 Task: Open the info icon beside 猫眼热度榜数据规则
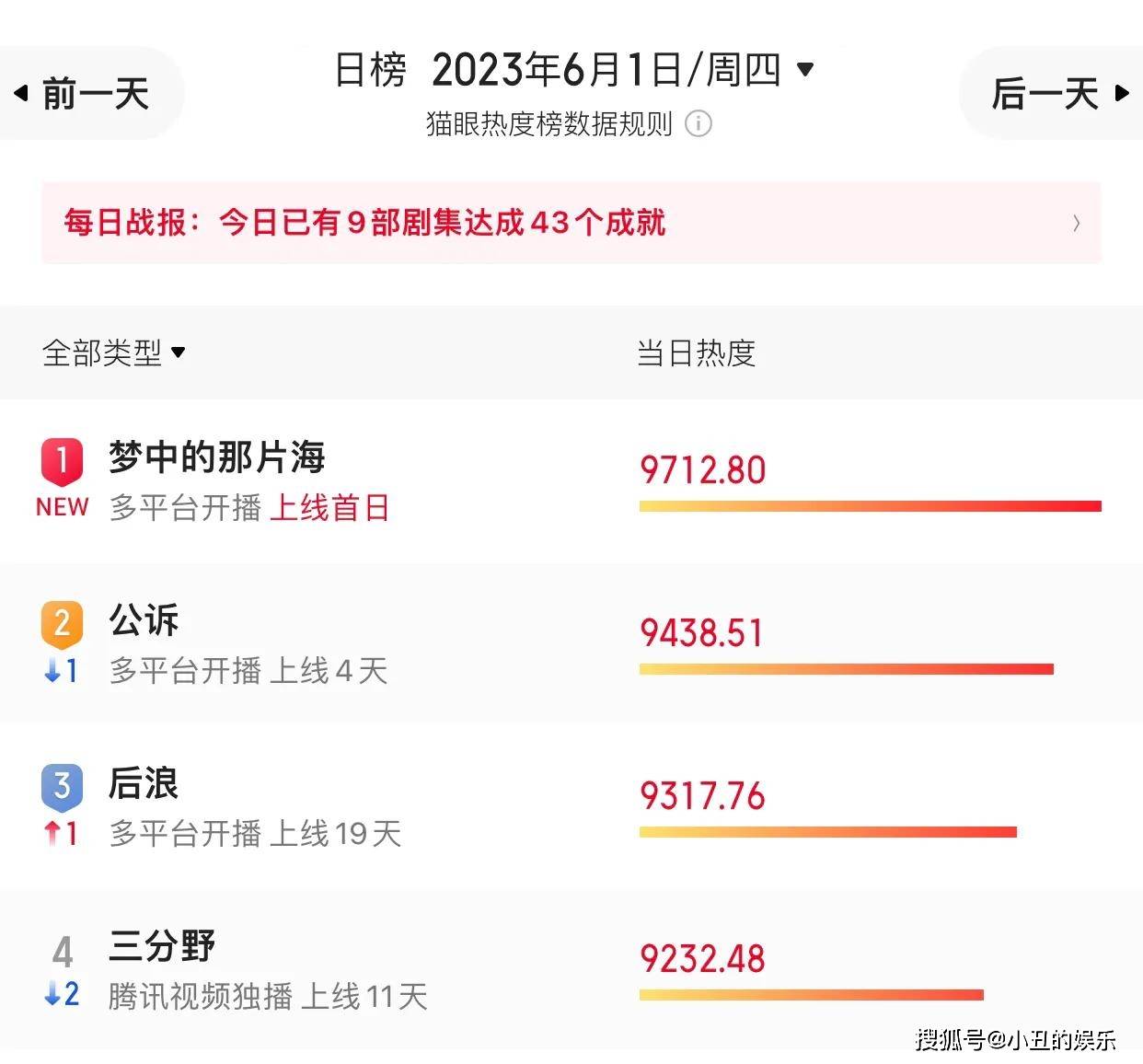click(698, 123)
